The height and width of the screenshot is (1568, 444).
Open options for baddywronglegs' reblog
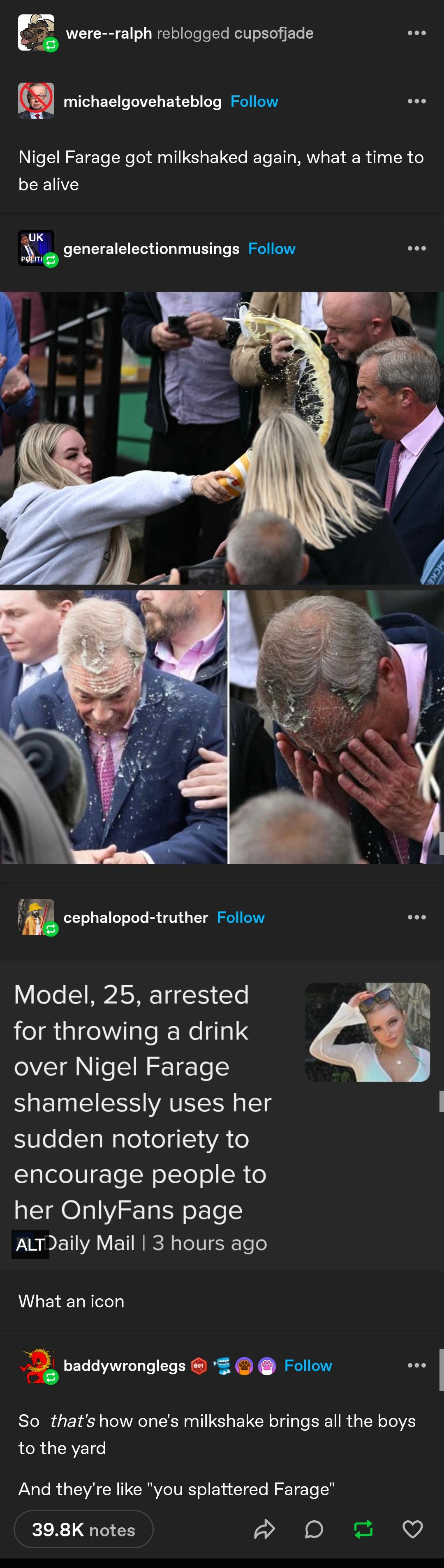(x=416, y=1365)
